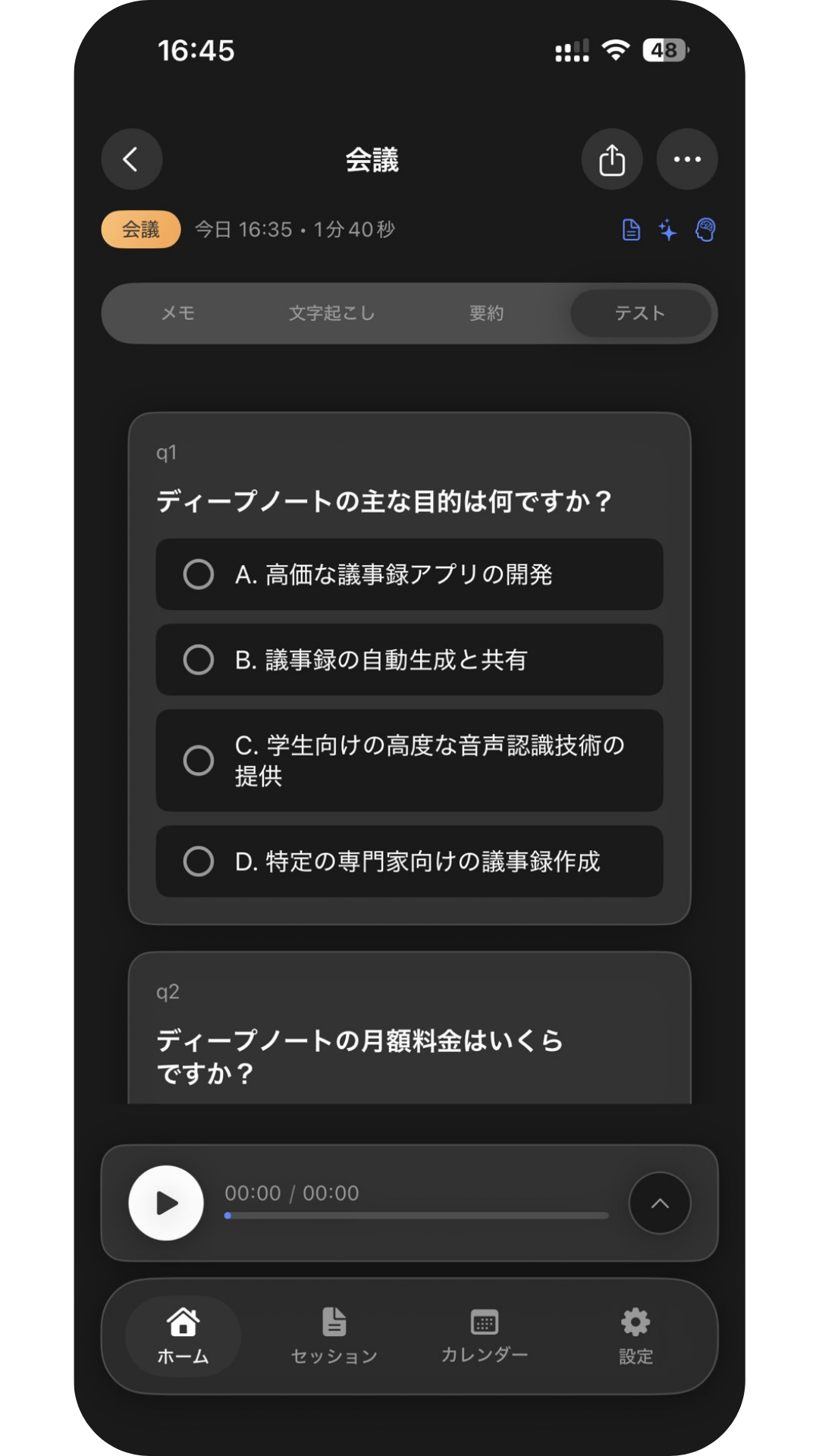This screenshot has height=1456, width=819.
Task: Open the three-dot overflow menu
Action: pyautogui.click(x=687, y=159)
